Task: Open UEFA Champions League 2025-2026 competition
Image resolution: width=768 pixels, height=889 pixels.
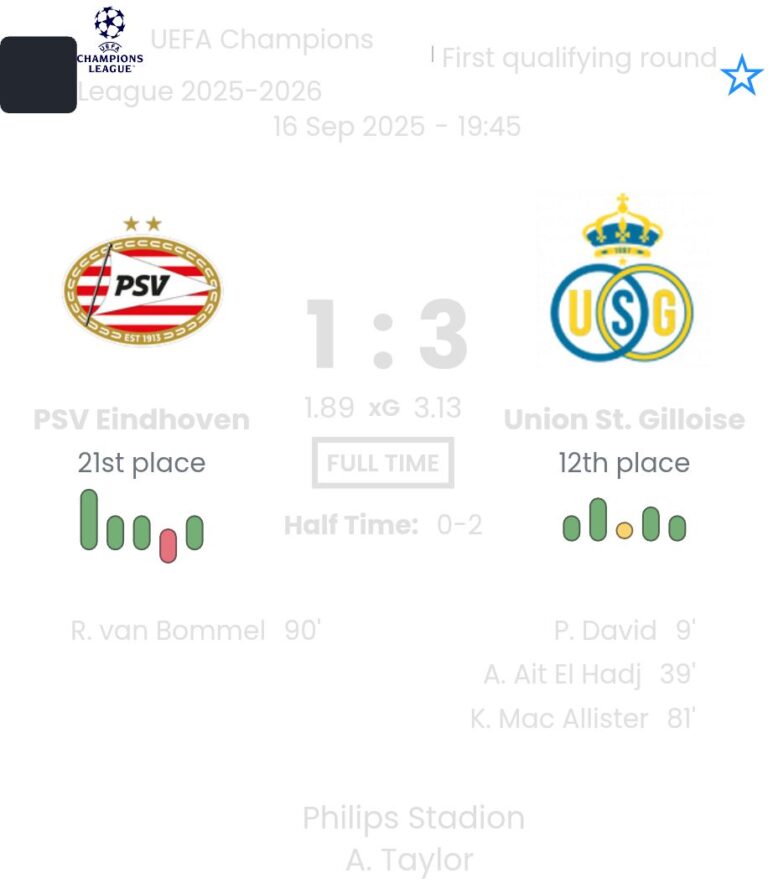Action: coord(225,65)
